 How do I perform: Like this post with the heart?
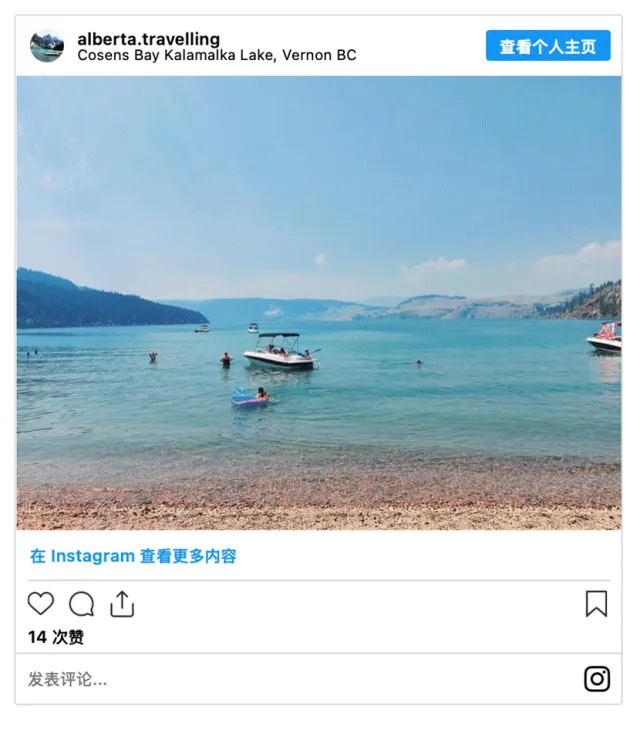coord(41,604)
